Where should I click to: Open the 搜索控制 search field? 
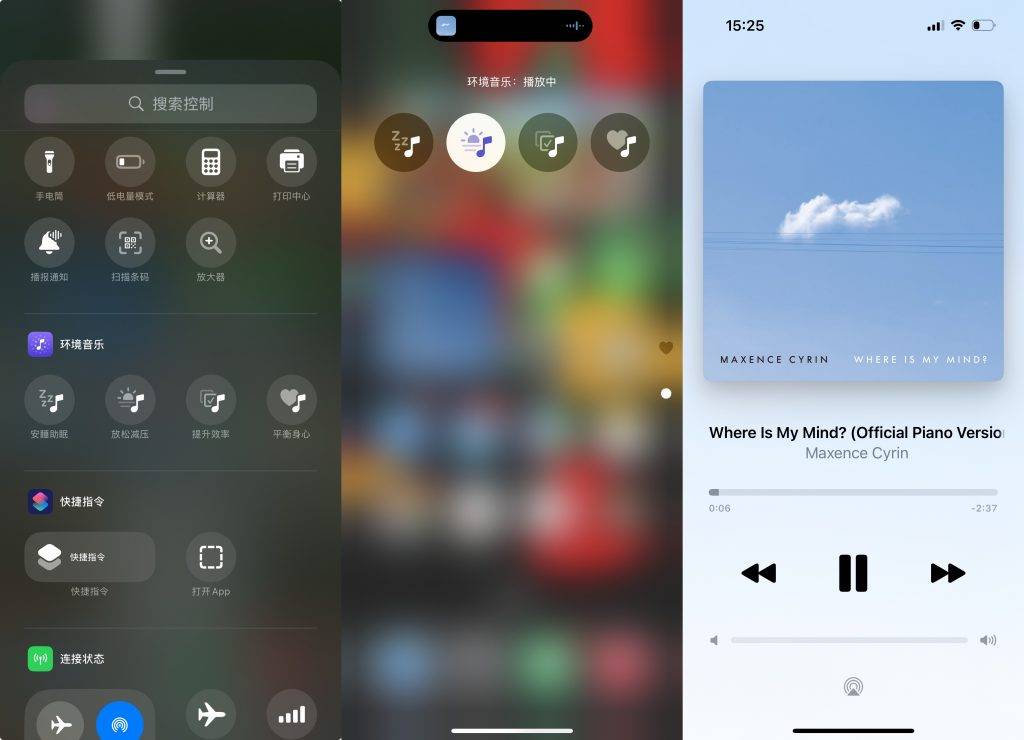[170, 104]
